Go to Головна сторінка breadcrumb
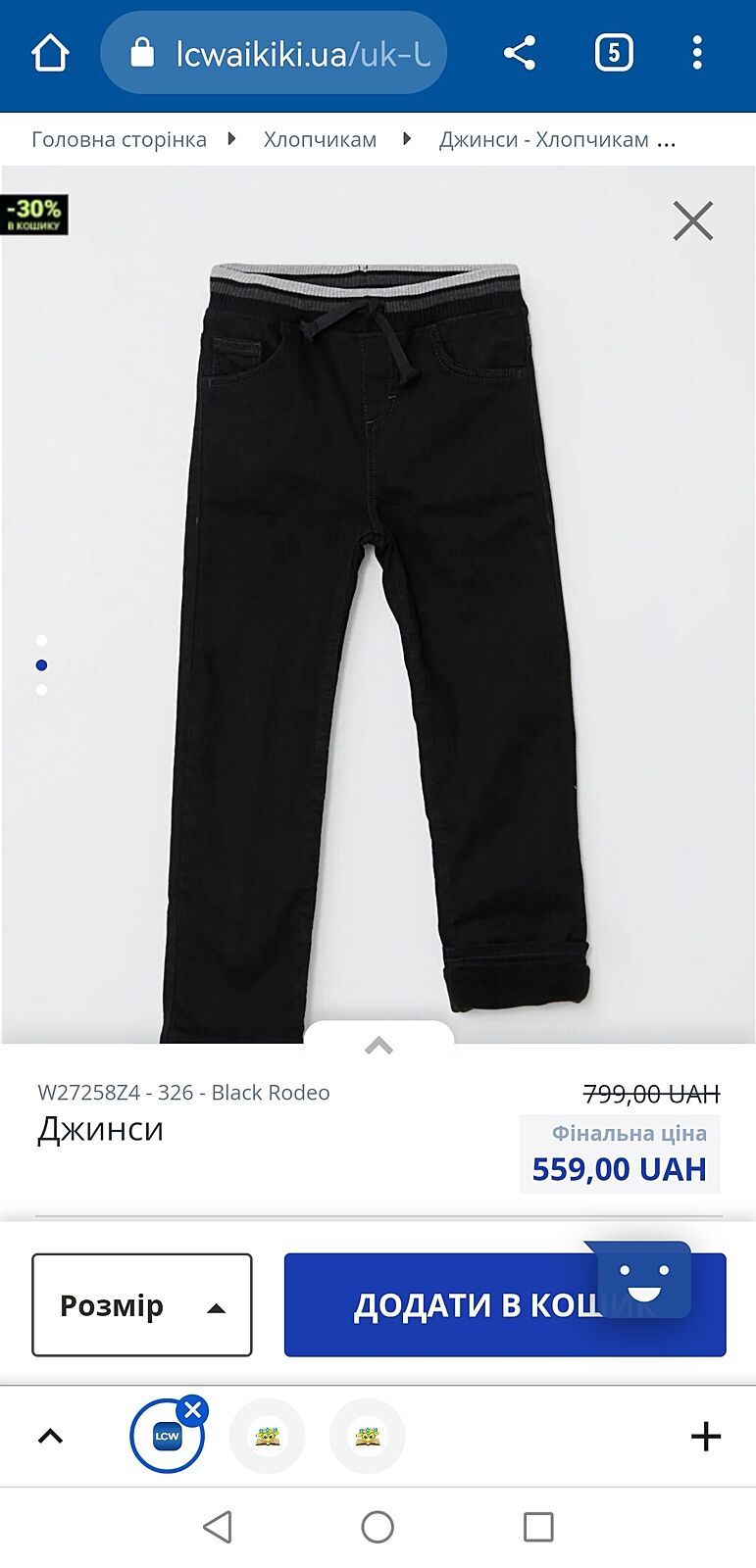The height and width of the screenshot is (1568, 756). coord(119,140)
